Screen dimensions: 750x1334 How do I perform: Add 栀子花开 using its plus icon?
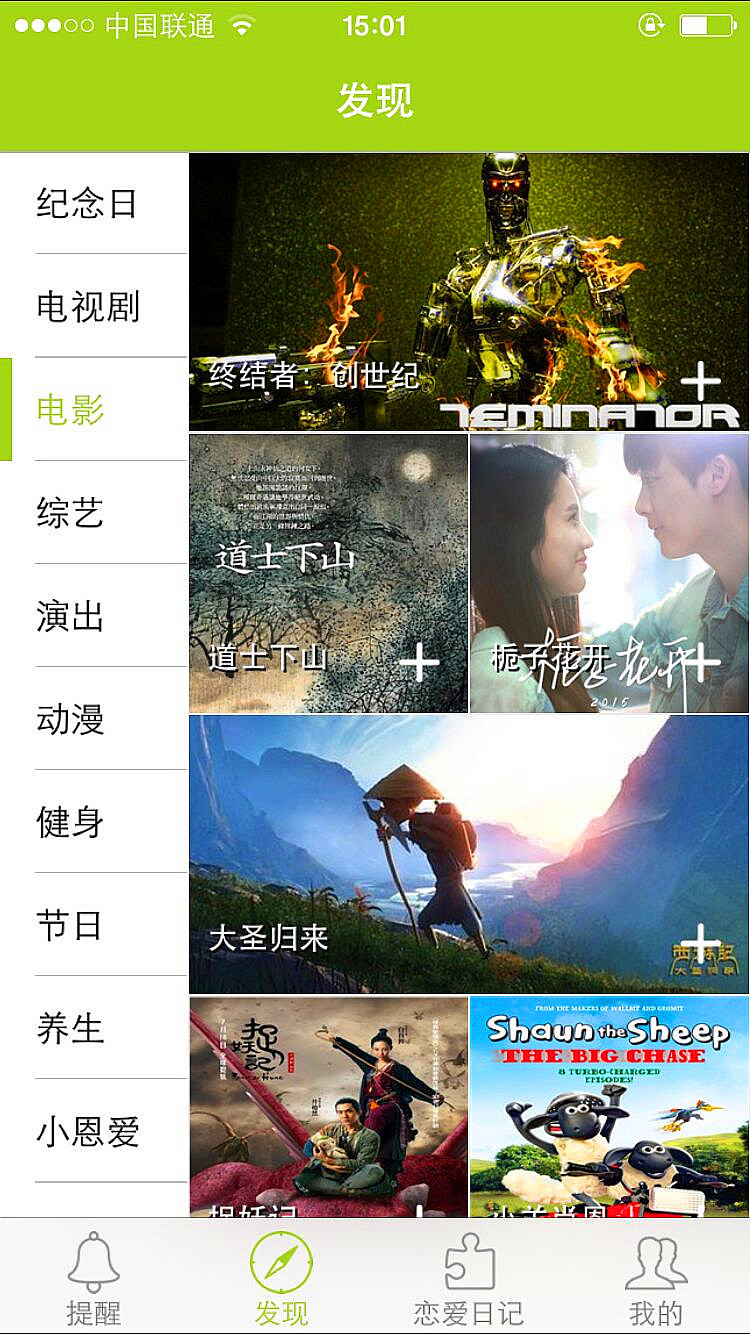point(700,662)
